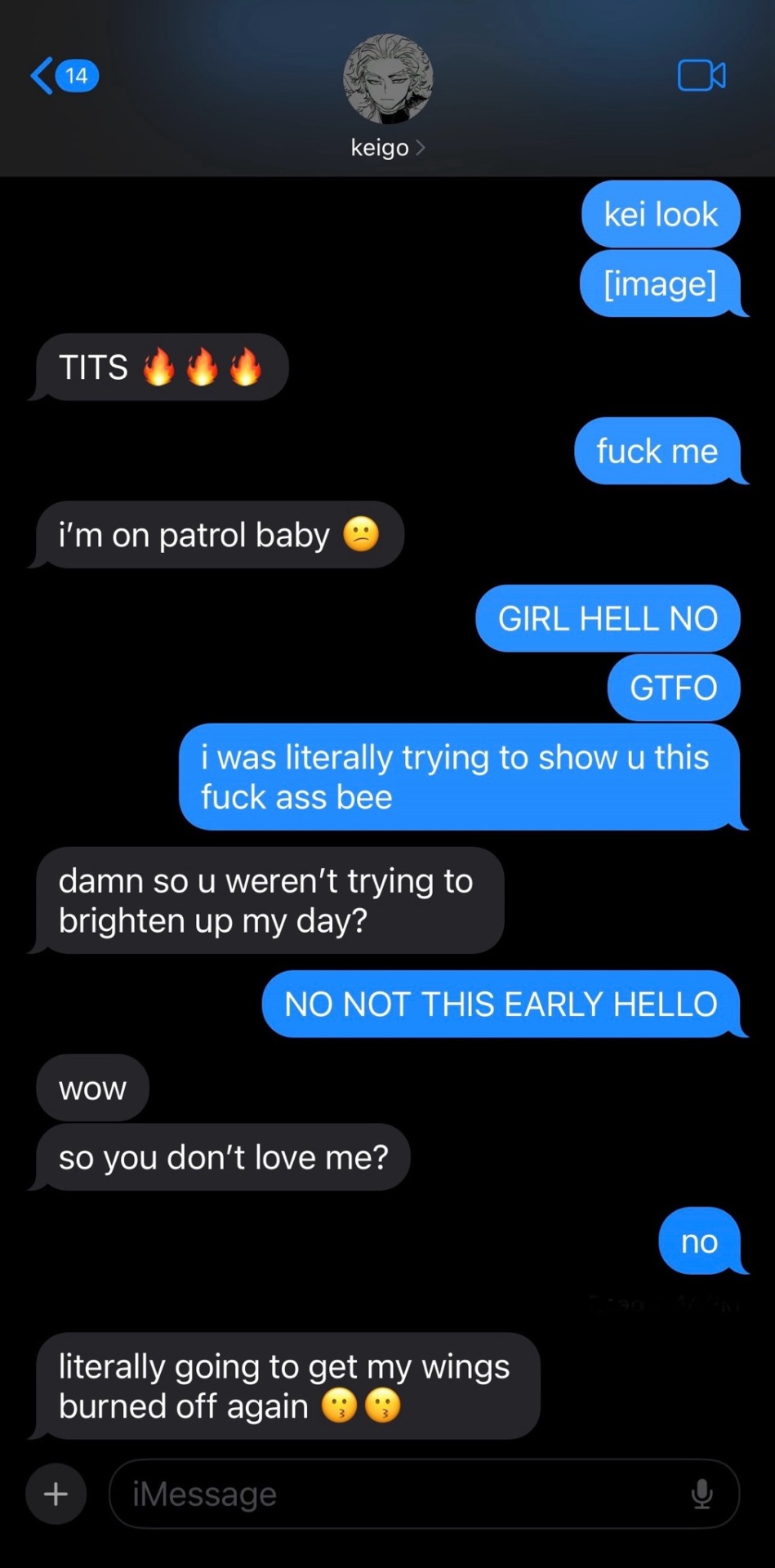Record an audio message with microphone

(x=702, y=1494)
